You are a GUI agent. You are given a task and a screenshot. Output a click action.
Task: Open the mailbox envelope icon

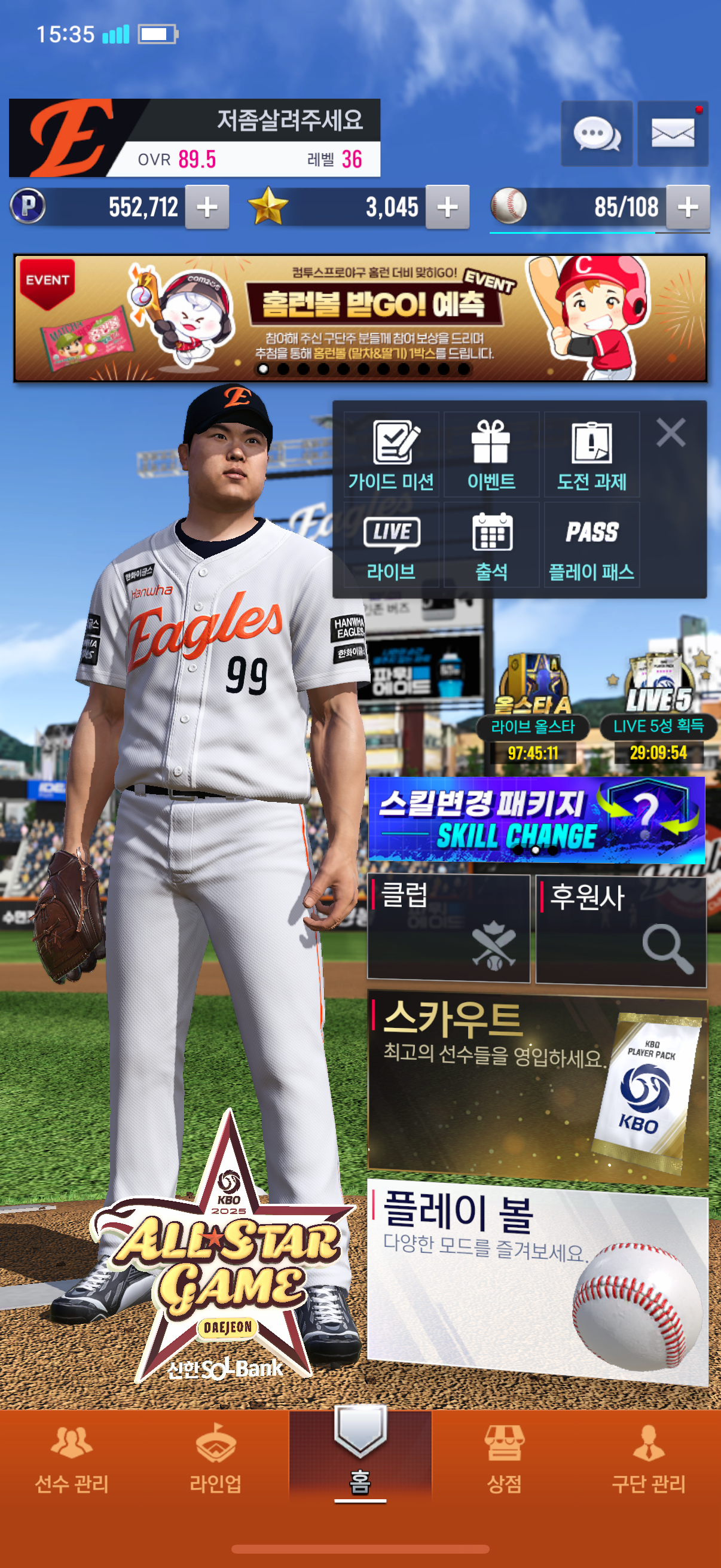coord(673,133)
